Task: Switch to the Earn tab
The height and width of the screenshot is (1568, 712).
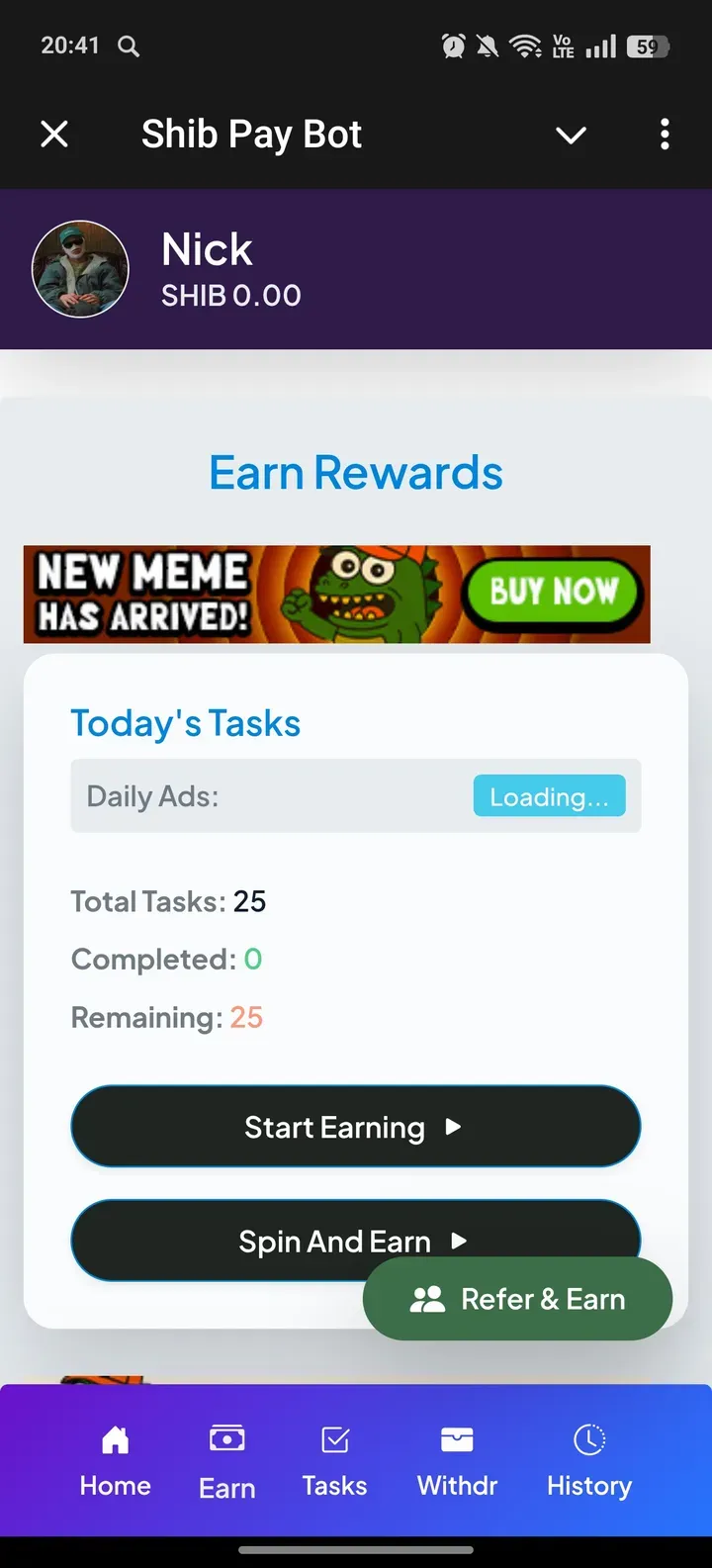Action: (227, 1461)
